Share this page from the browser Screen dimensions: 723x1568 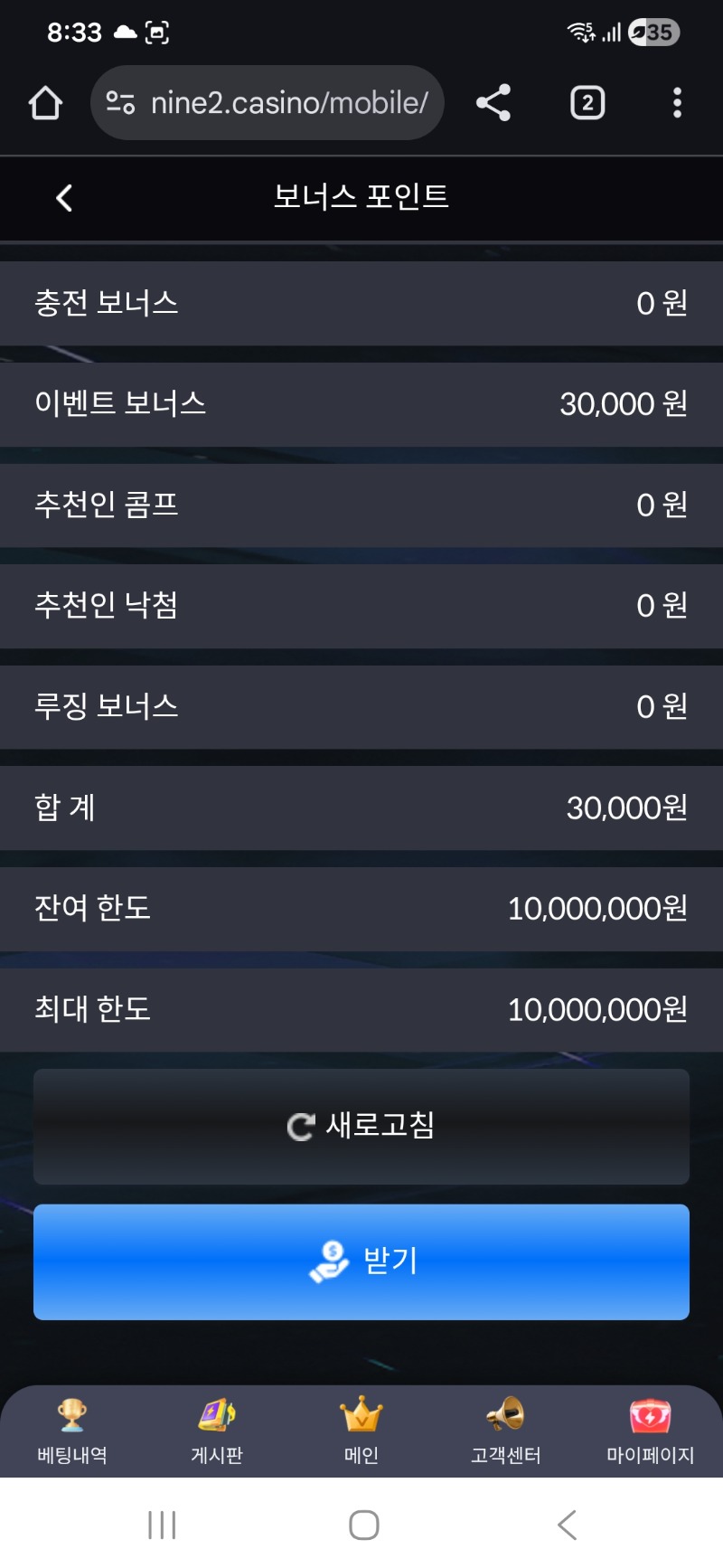pyautogui.click(x=493, y=103)
